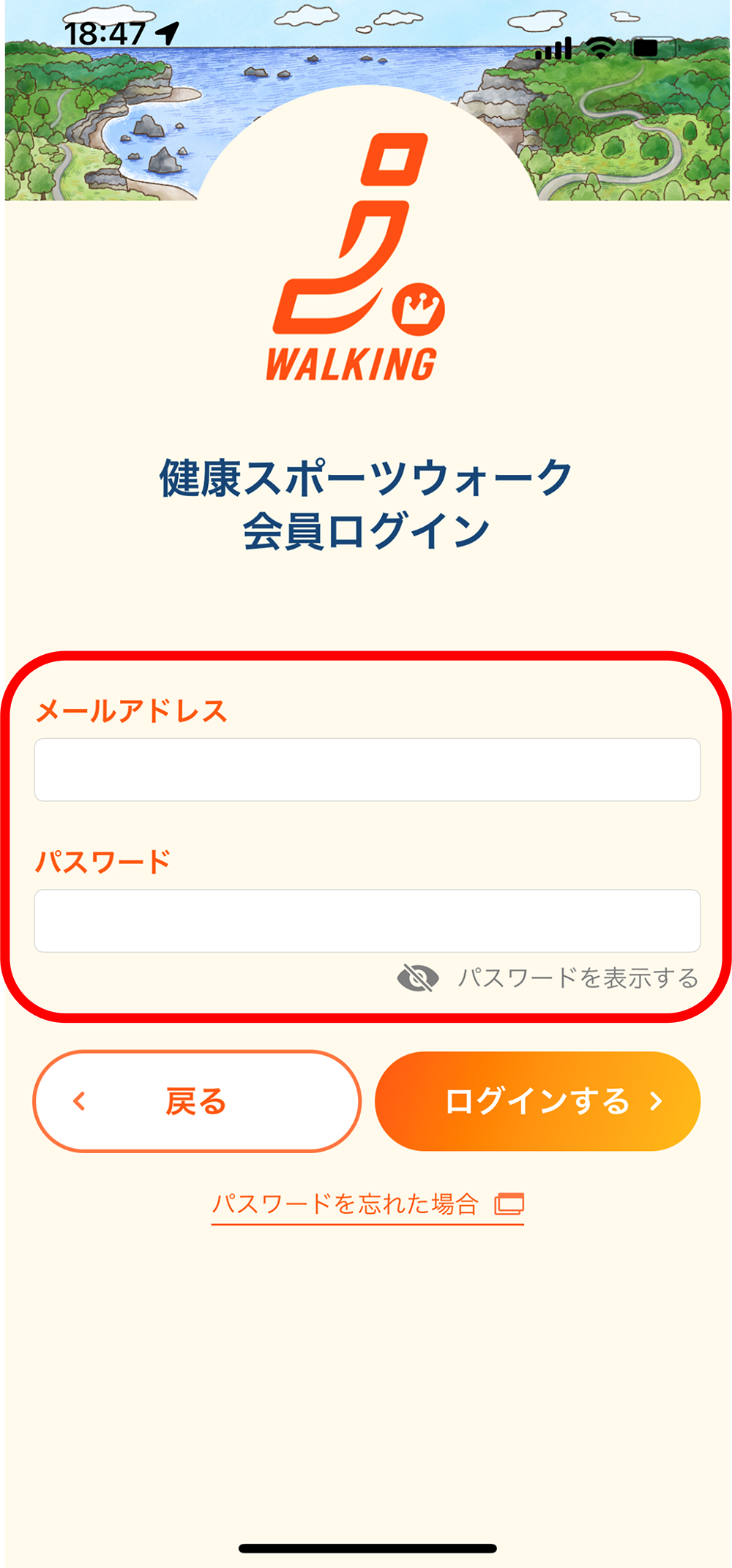Tap ログインする to log in

(x=537, y=1101)
